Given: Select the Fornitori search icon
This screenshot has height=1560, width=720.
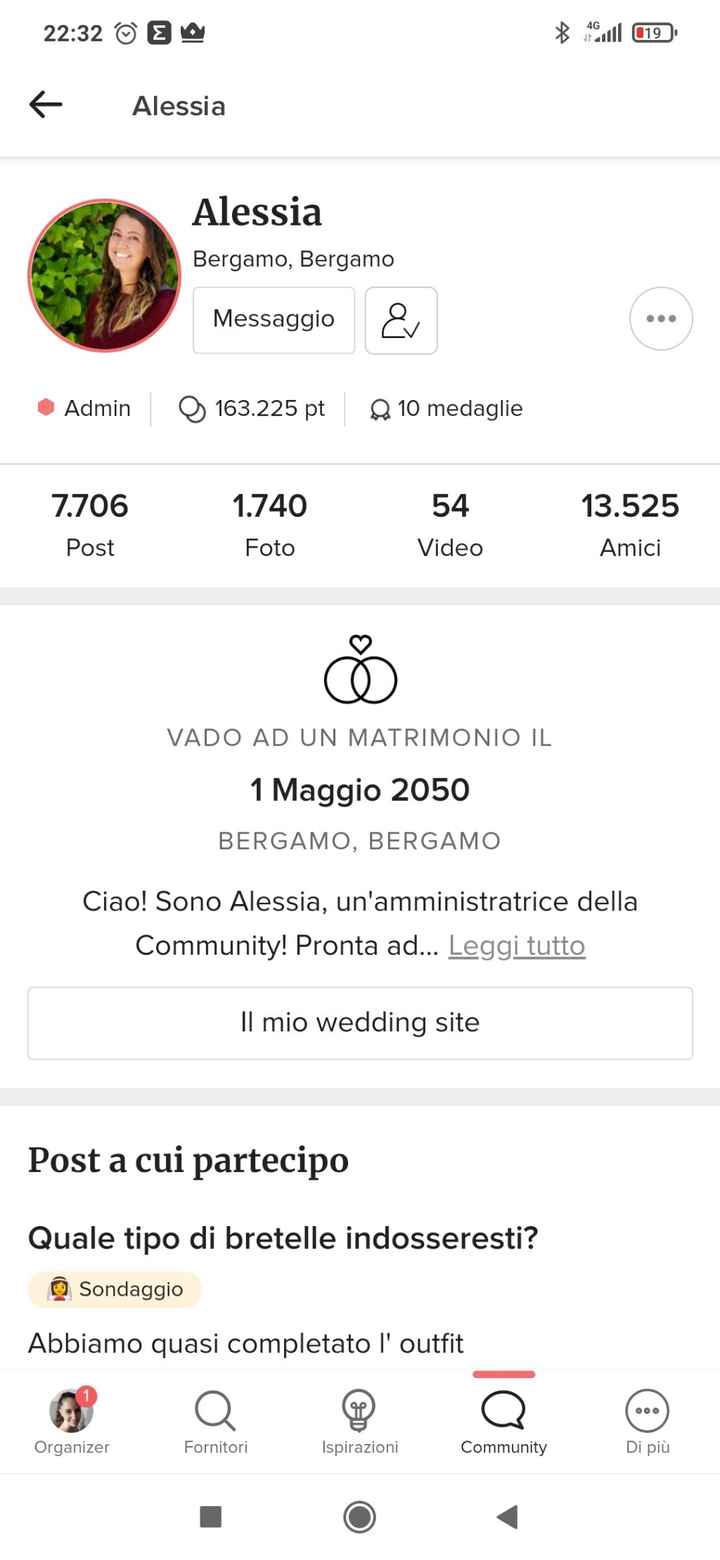Looking at the screenshot, I should 215,1412.
